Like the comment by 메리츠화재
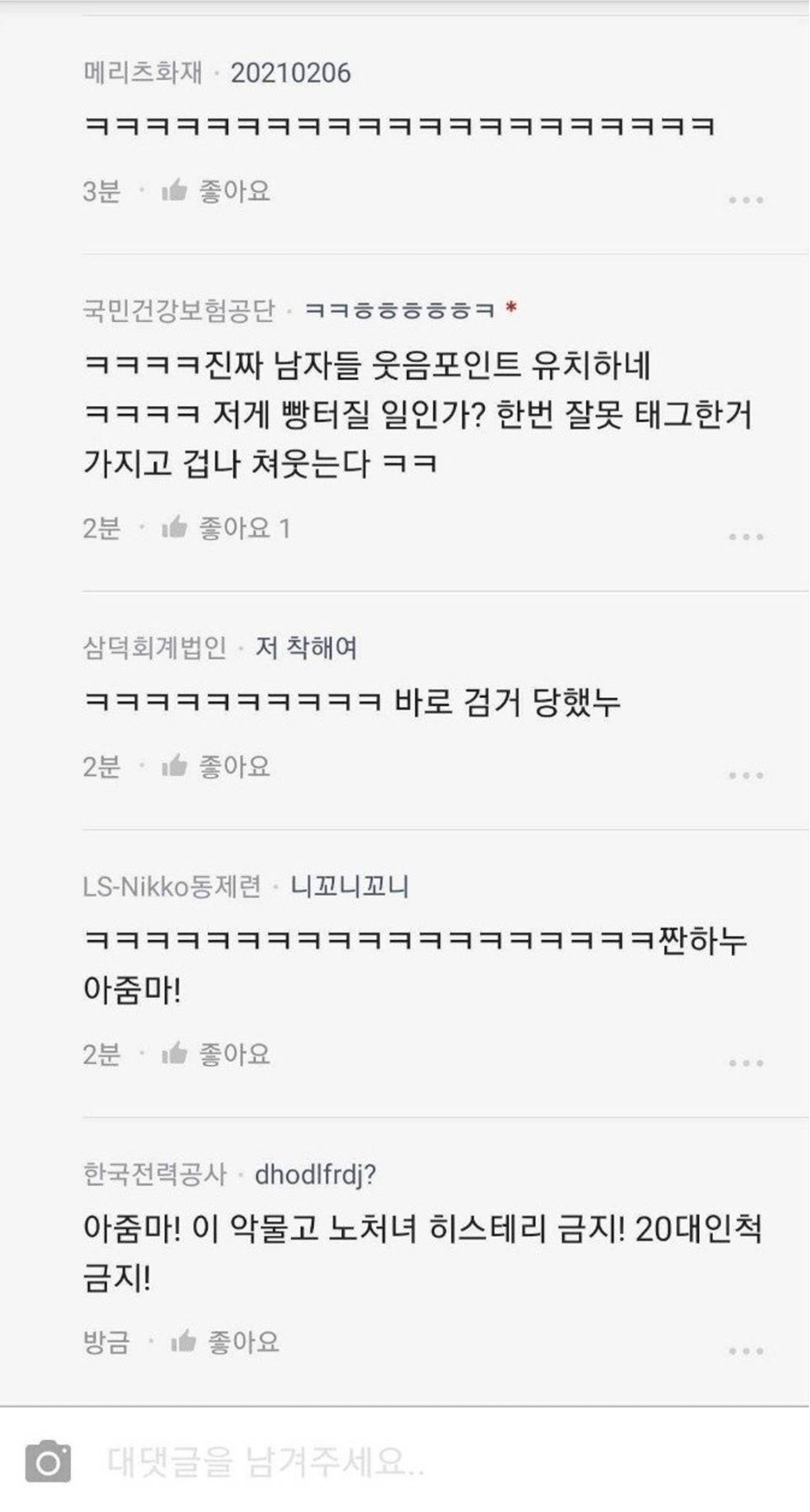 (x=215, y=191)
